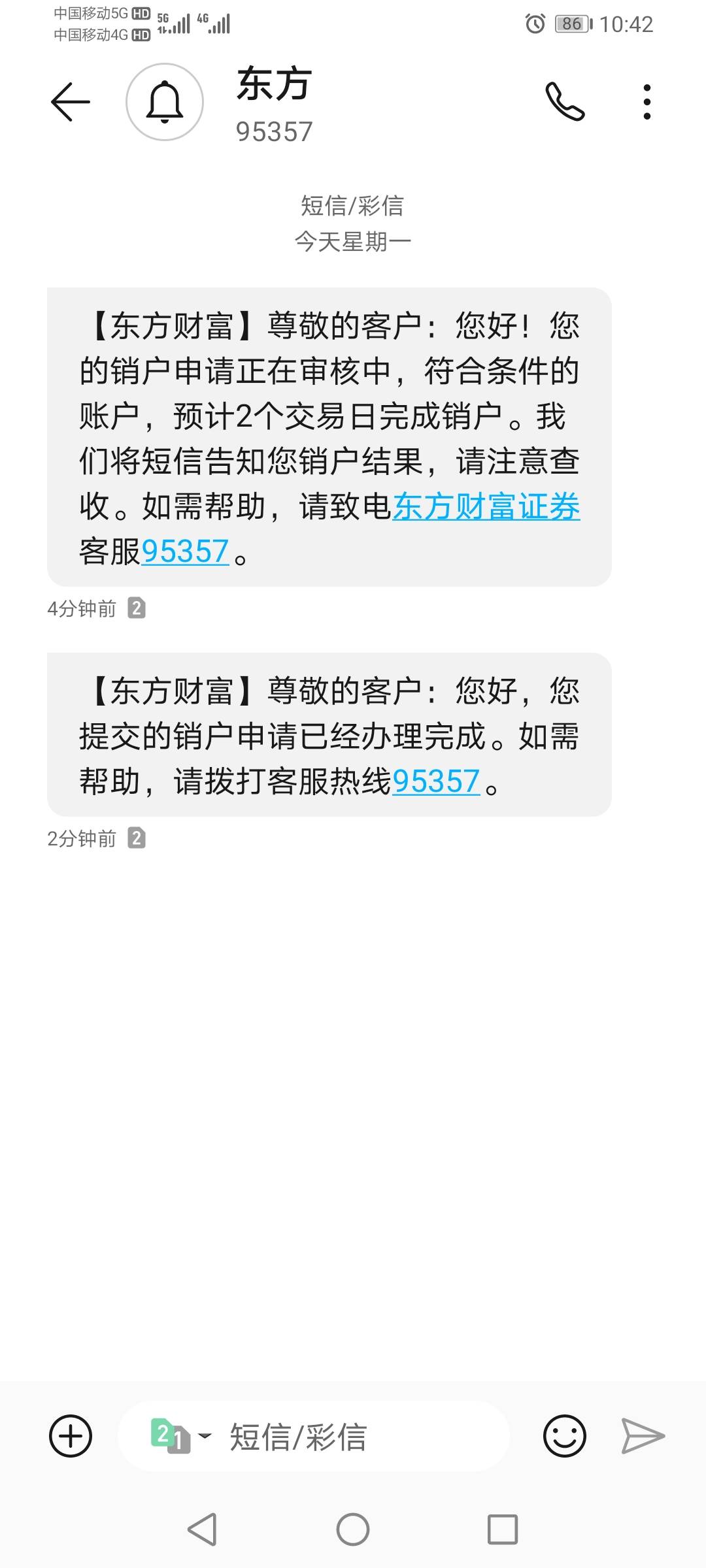Open the emoji picker

point(565,1436)
